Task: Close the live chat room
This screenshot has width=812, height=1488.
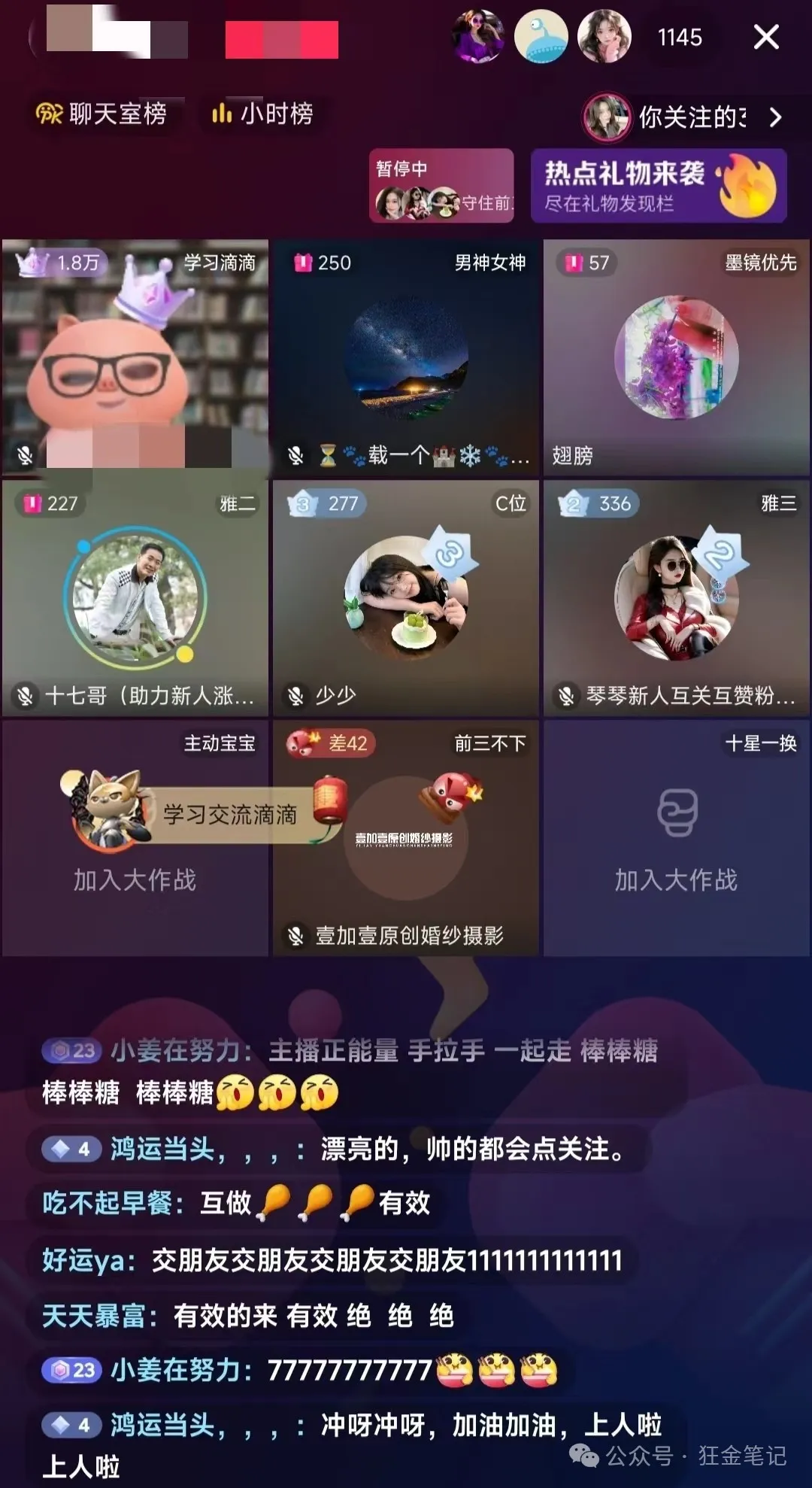Action: 765,37
